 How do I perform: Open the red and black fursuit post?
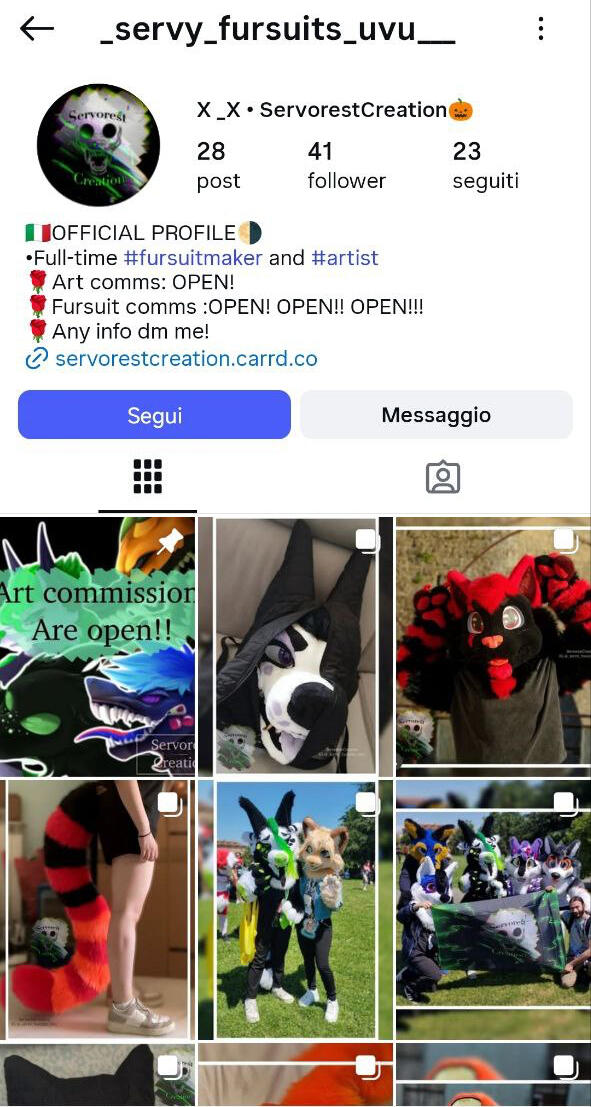[494, 647]
